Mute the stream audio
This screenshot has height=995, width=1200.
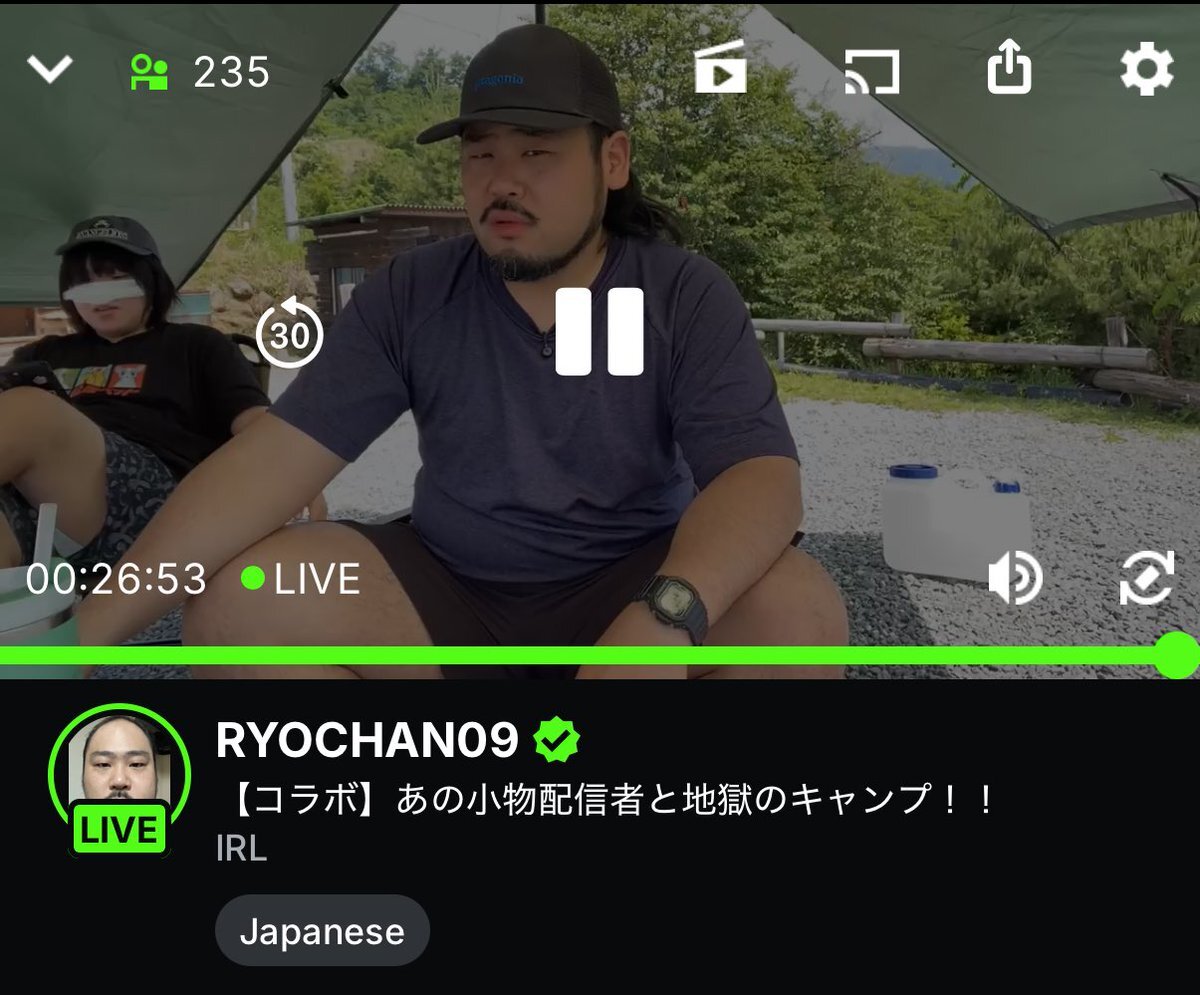click(1014, 578)
